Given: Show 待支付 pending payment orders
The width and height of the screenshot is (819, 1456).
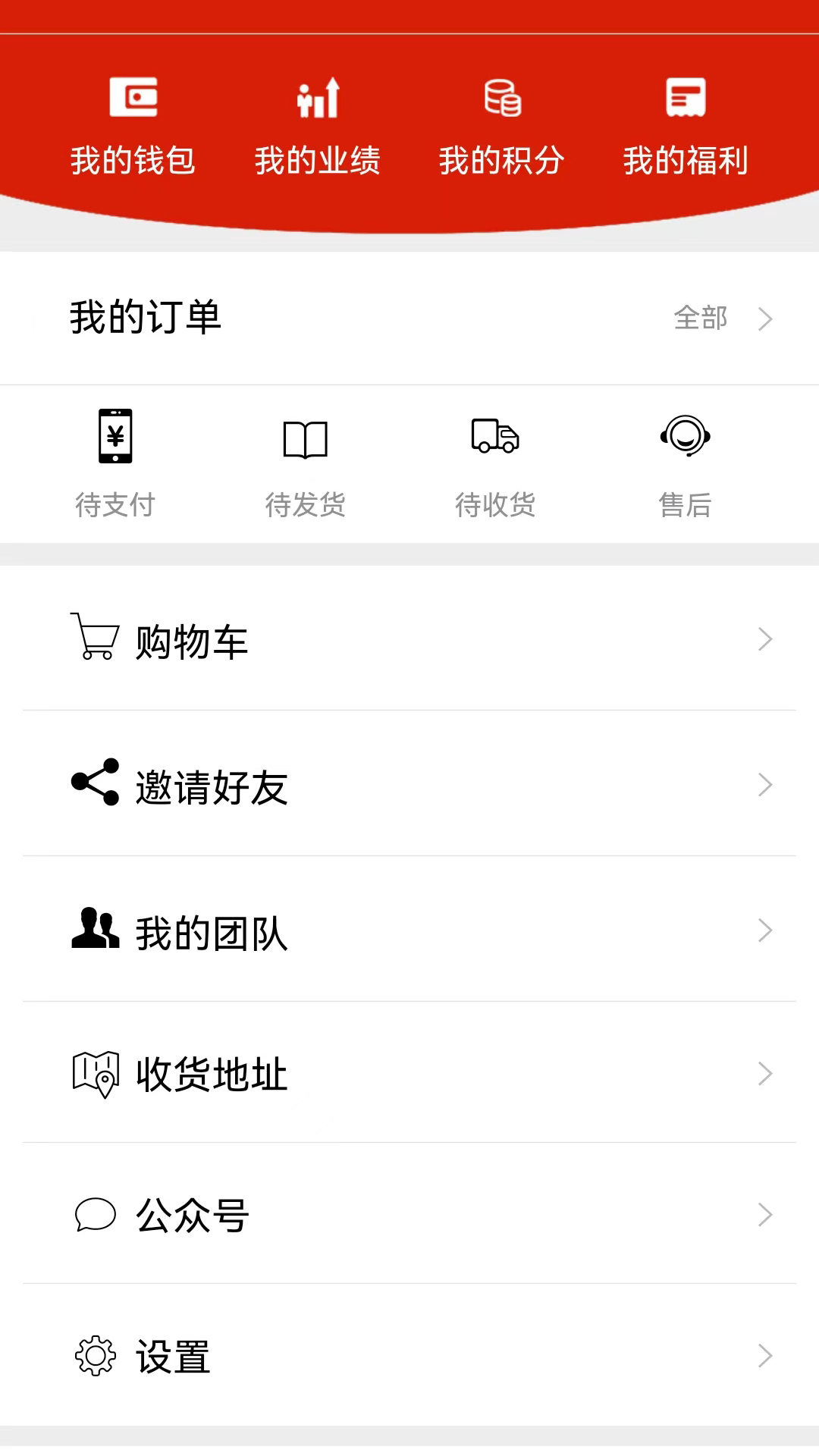Looking at the screenshot, I should [x=115, y=463].
